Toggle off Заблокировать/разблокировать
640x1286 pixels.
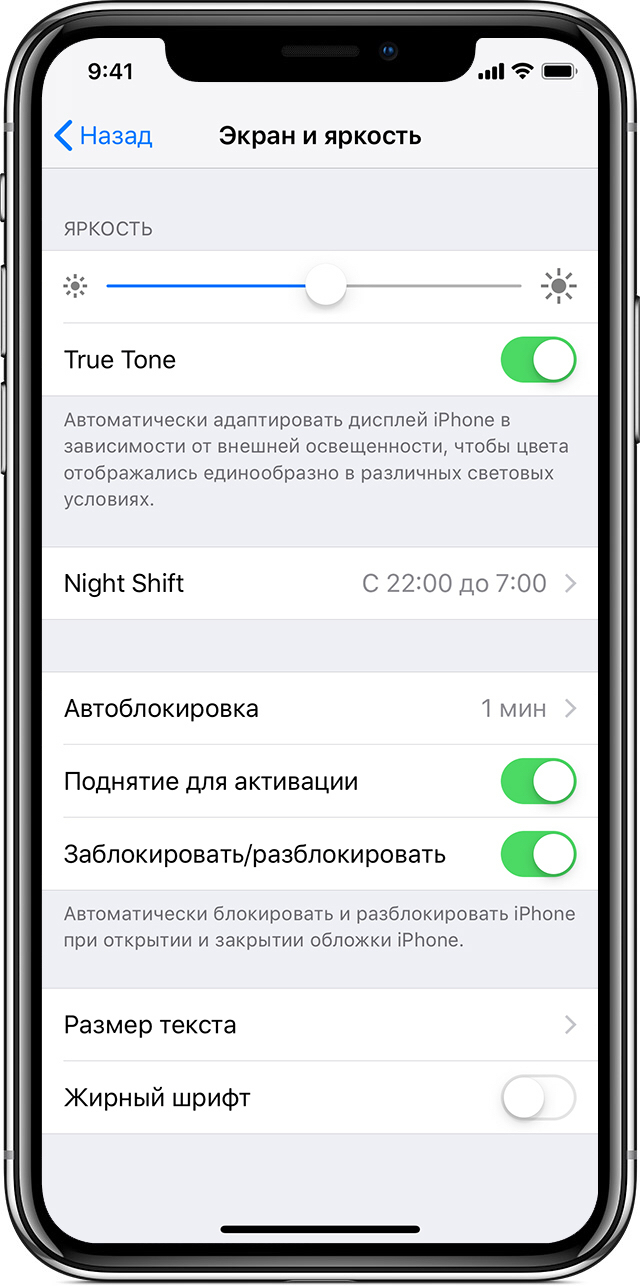(538, 854)
